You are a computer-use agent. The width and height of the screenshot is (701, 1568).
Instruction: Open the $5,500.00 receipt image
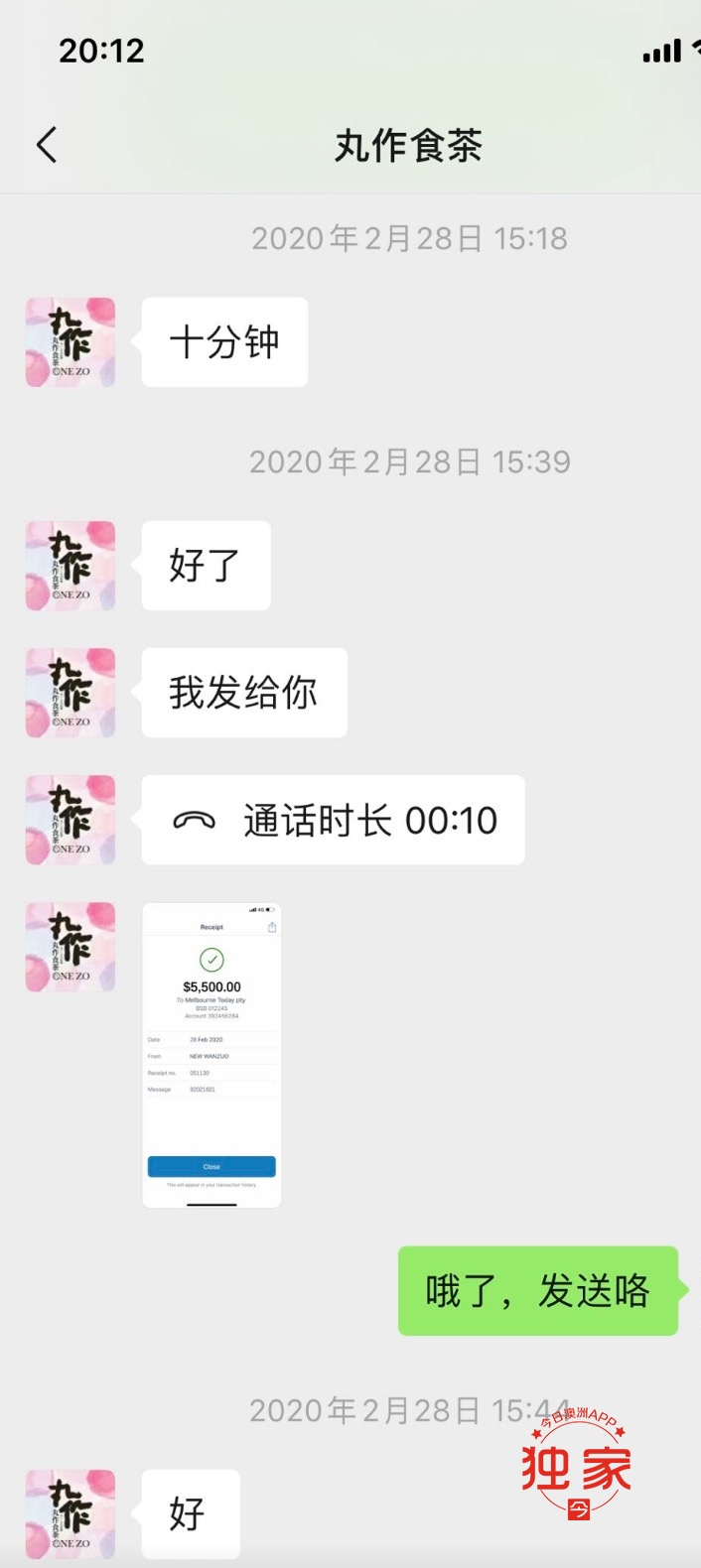(x=211, y=1054)
